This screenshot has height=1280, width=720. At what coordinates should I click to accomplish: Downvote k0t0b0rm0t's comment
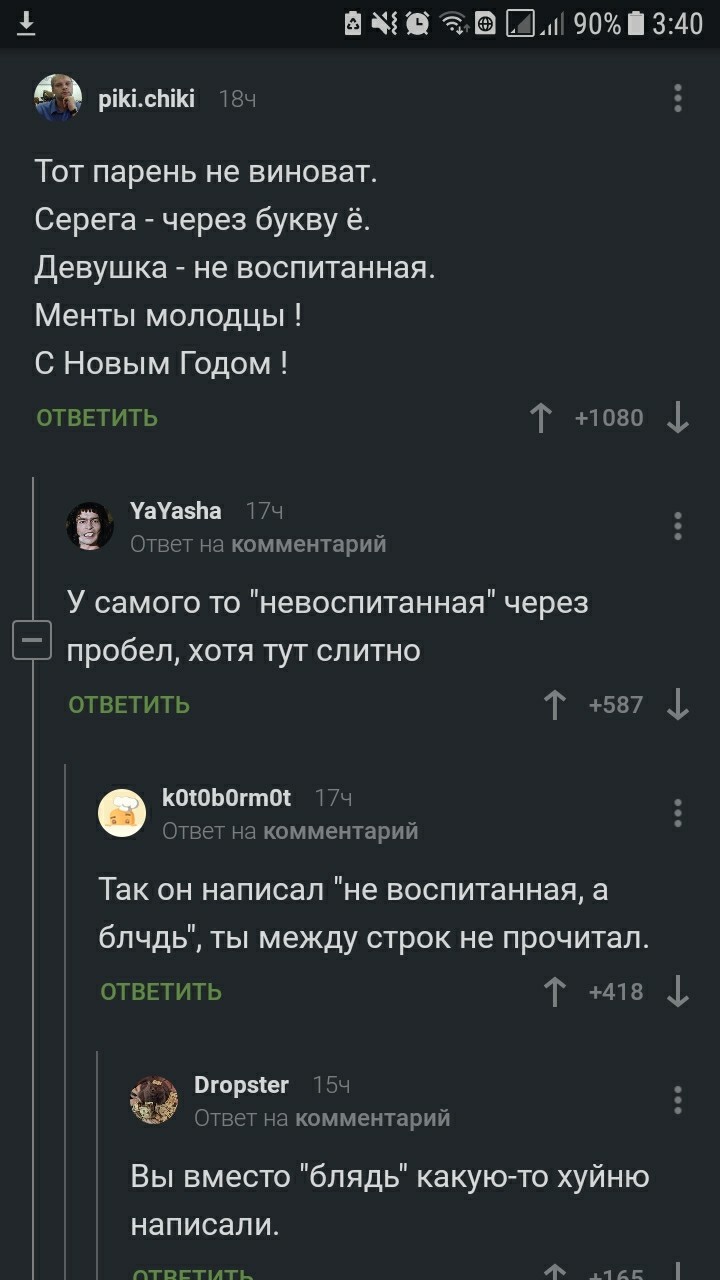pyautogui.click(x=678, y=992)
